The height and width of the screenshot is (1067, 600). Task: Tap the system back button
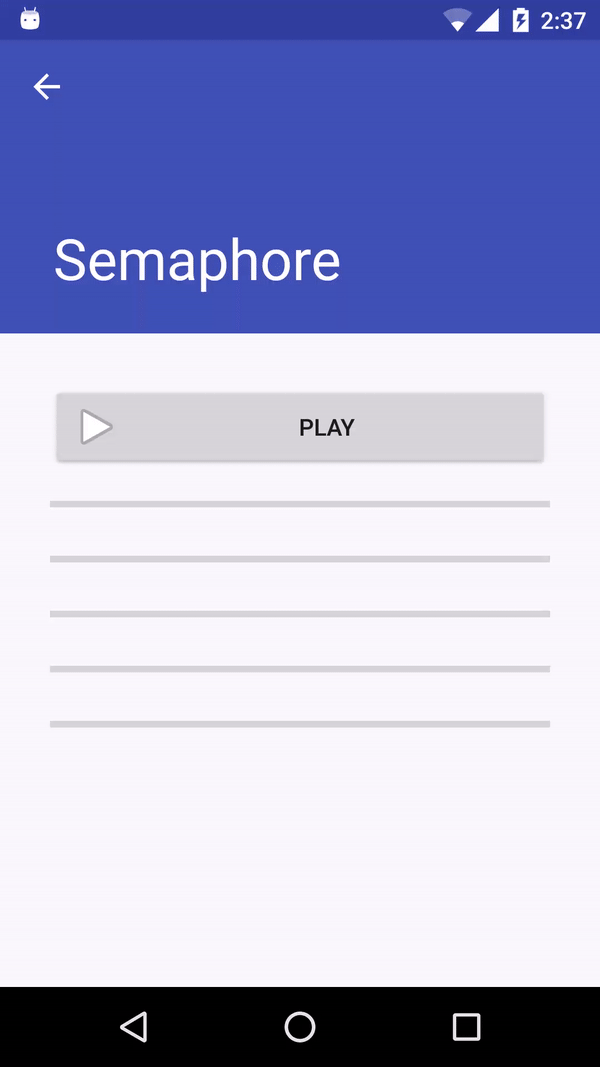point(133,1026)
